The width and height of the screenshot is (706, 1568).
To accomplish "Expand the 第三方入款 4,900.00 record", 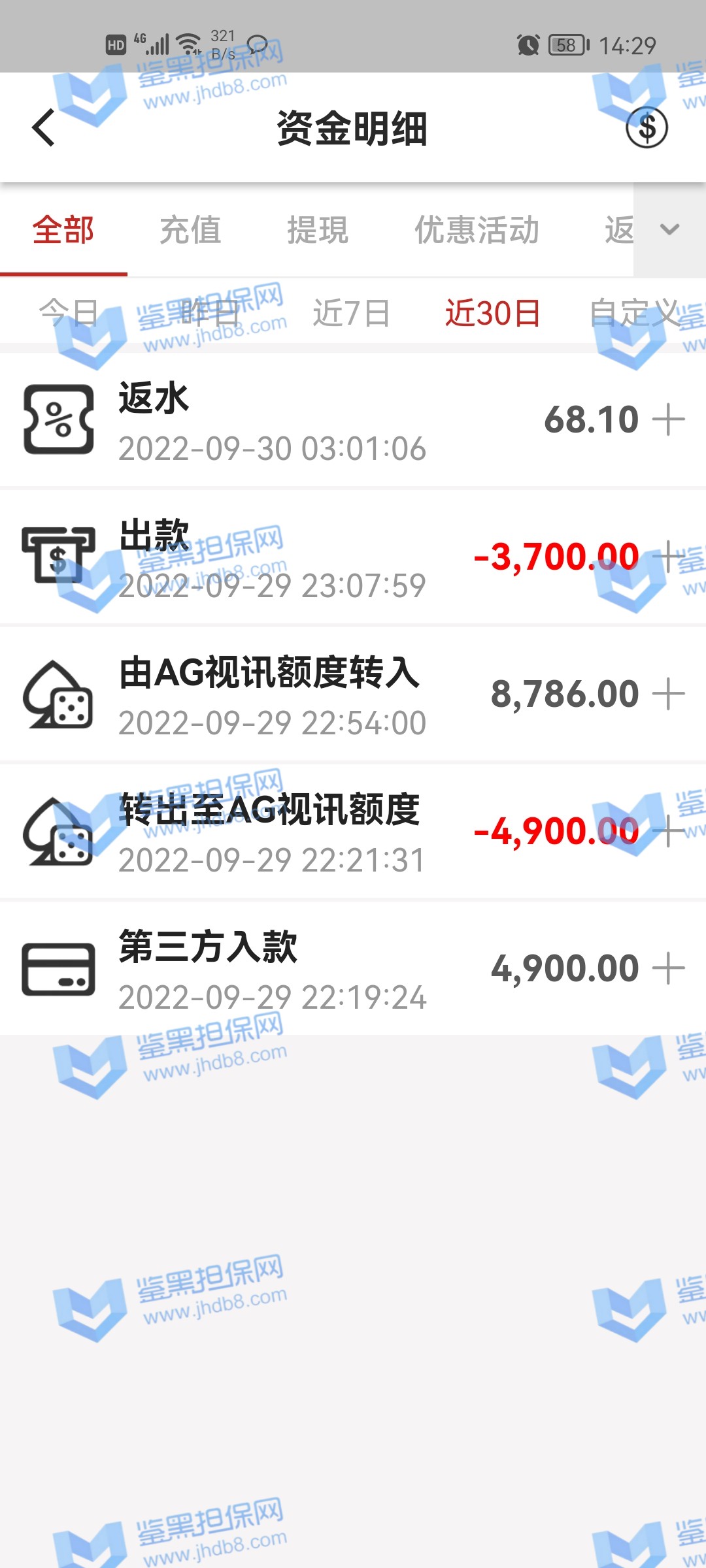I will [669, 968].
